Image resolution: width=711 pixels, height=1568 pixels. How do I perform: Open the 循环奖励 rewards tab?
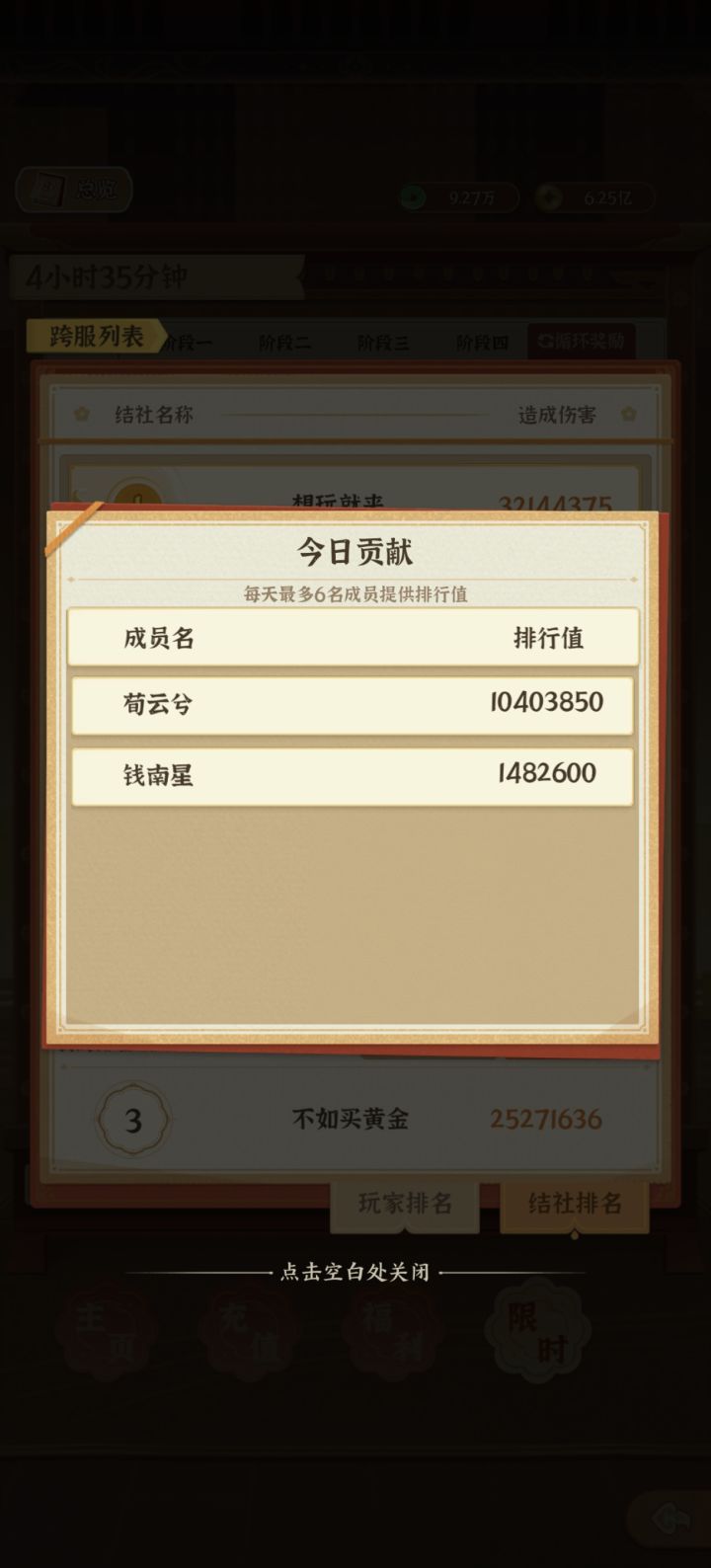point(583,339)
